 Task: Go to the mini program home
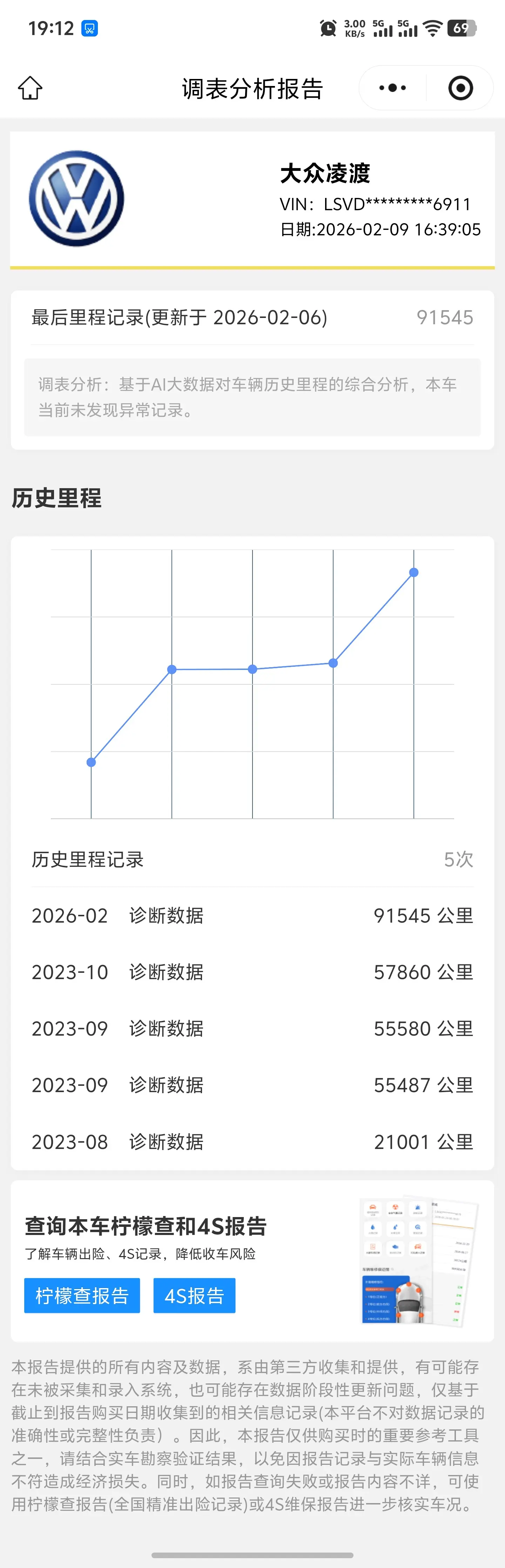pyautogui.click(x=31, y=88)
